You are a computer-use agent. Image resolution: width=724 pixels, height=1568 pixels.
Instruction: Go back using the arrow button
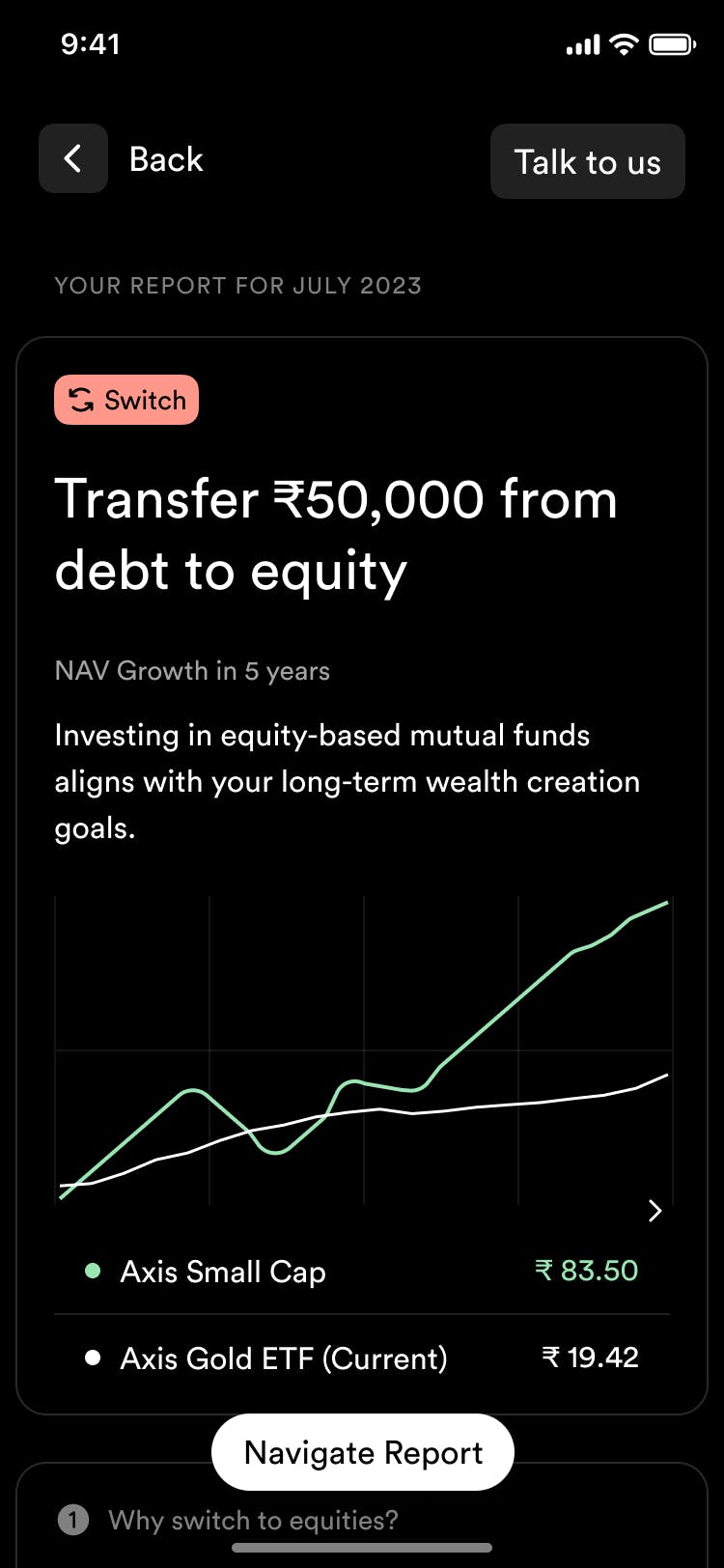[x=73, y=158]
